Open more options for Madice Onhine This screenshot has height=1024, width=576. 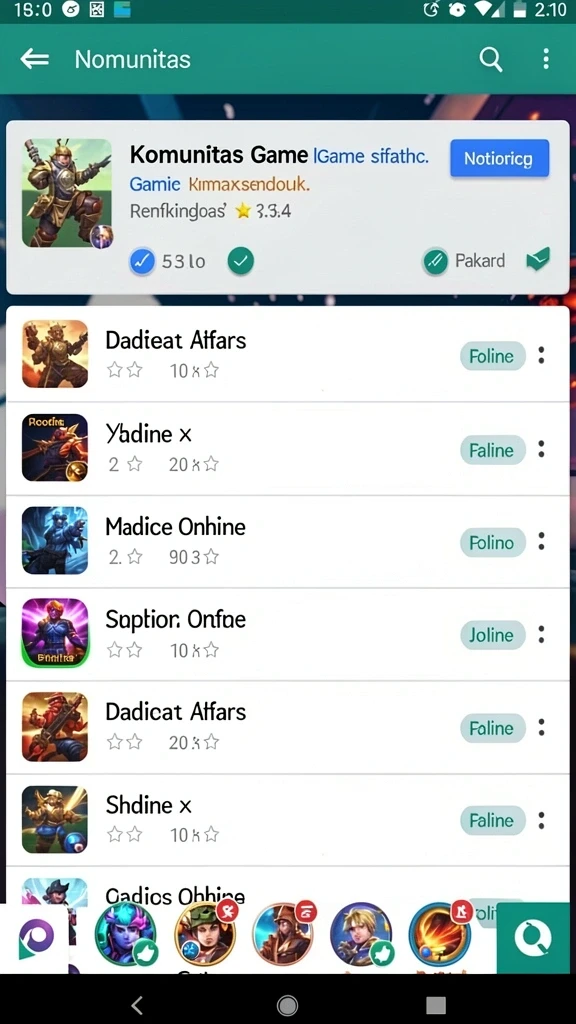[541, 541]
